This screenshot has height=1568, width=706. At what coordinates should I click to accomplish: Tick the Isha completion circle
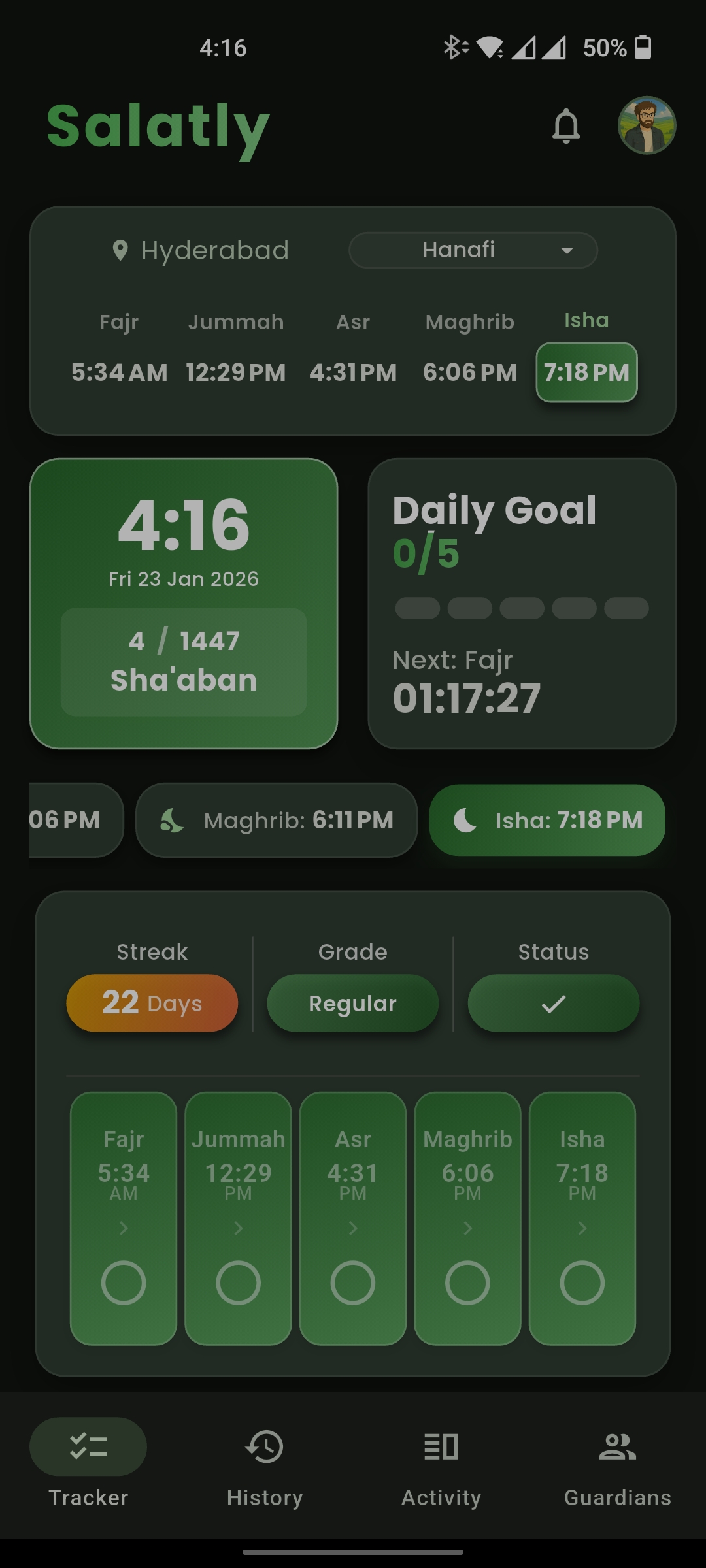point(582,1282)
